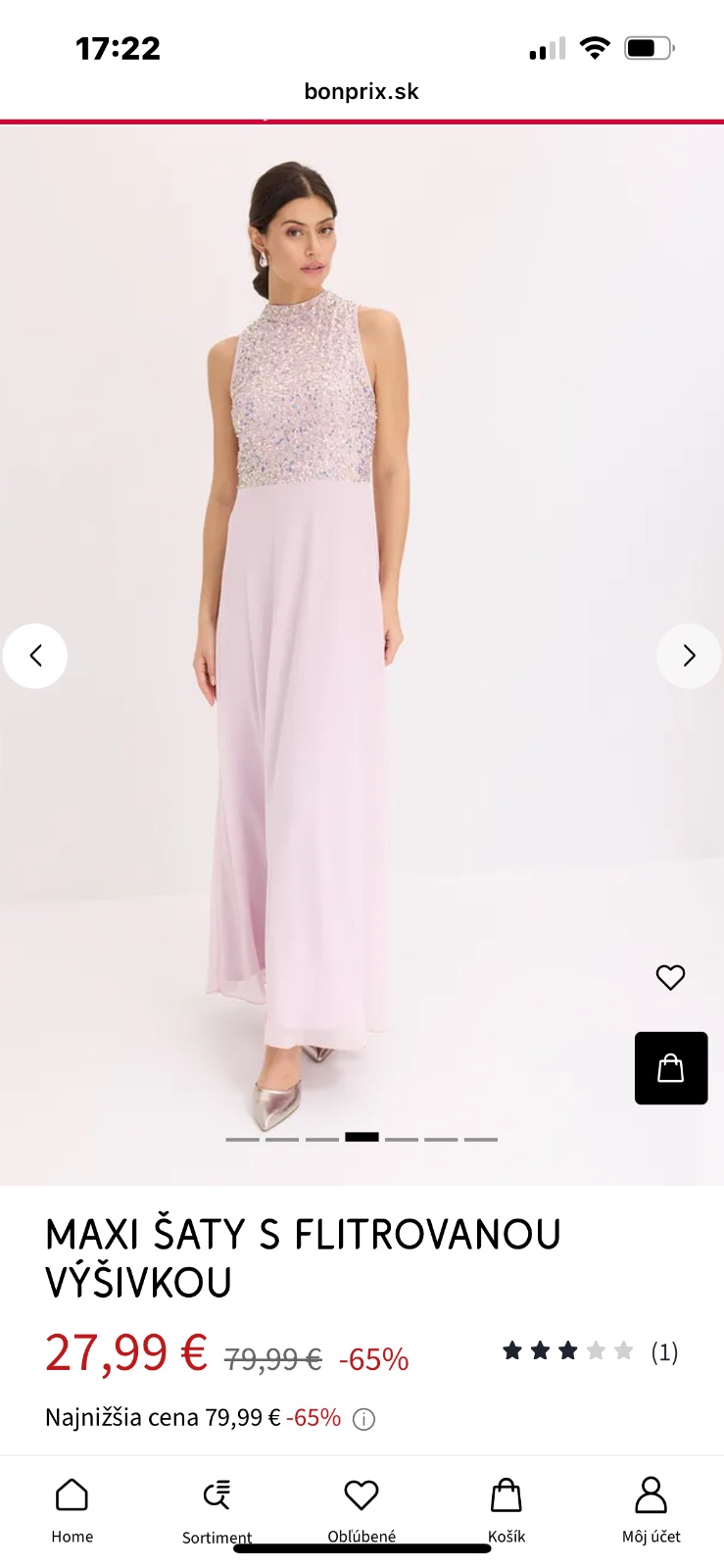Image resolution: width=724 pixels, height=1568 pixels.
Task: Open the Obľúbené tab
Action: coord(362,1510)
